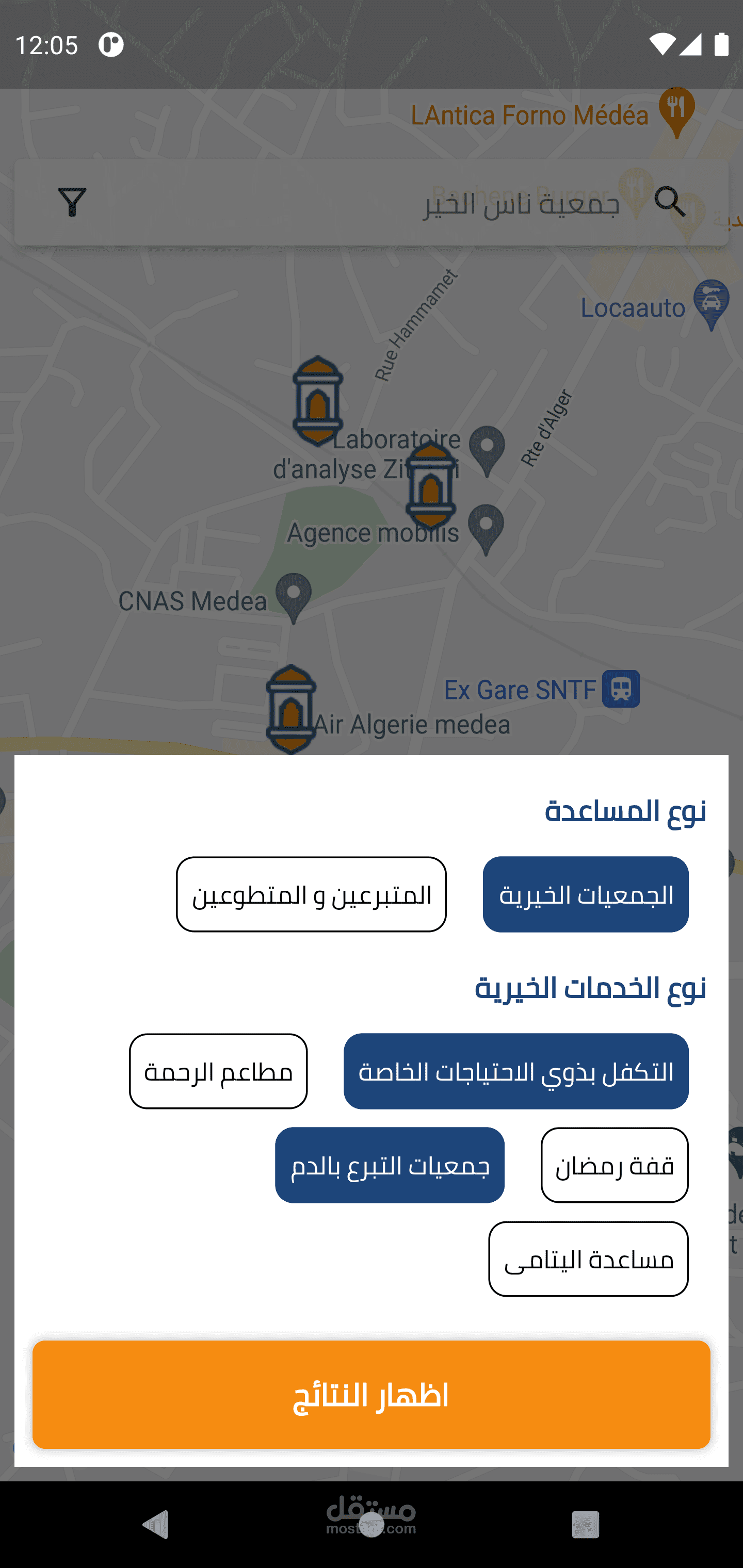Viewport: 743px width, 1568px height.
Task: Open the filter funnel icon
Action: tap(72, 202)
